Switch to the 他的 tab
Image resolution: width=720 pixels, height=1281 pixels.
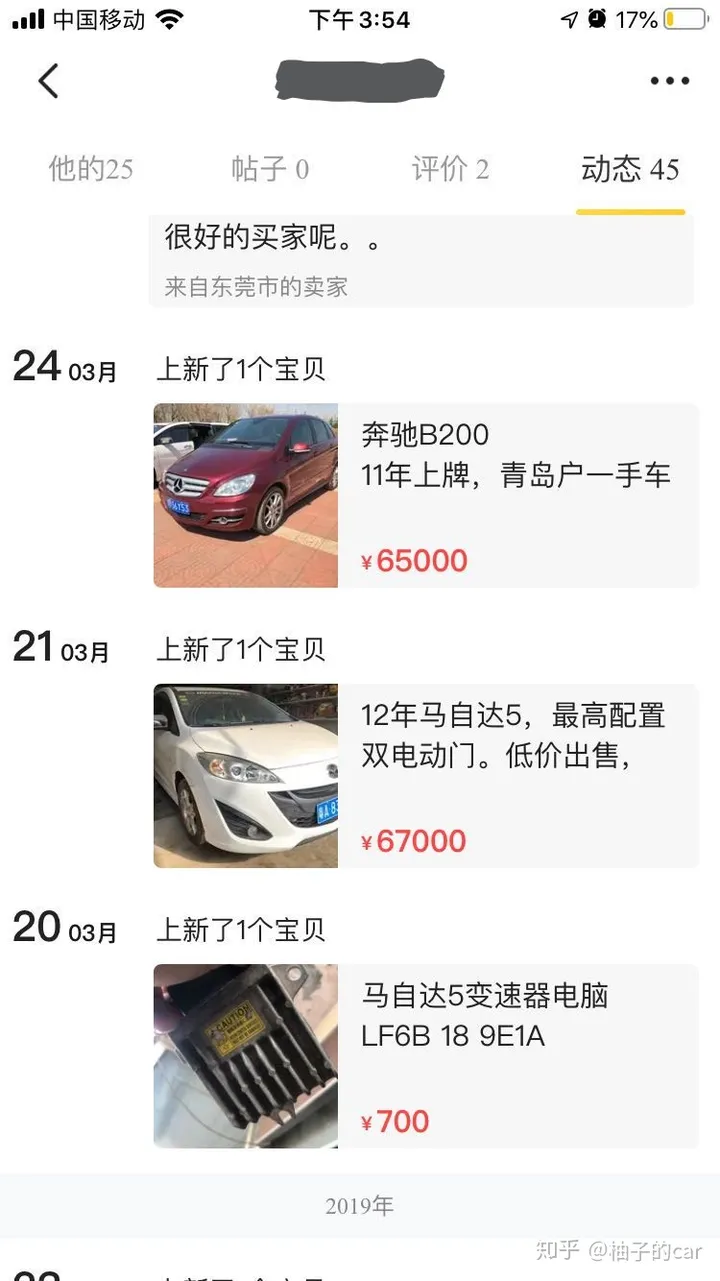coord(90,169)
